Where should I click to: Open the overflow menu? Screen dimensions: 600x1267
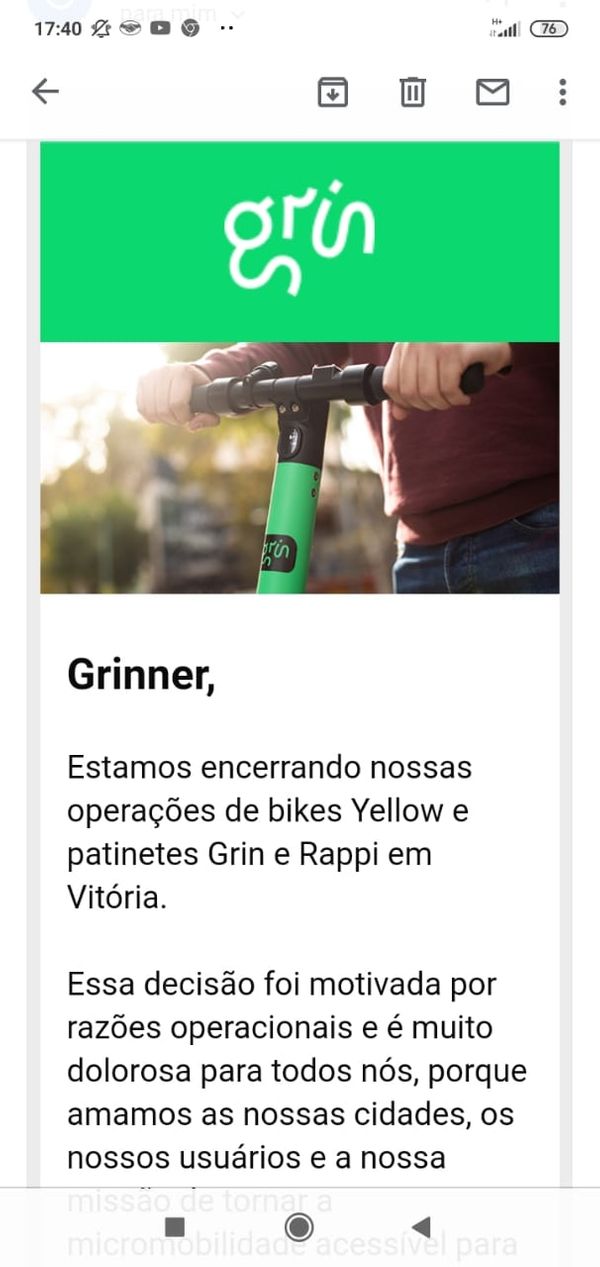(x=562, y=92)
